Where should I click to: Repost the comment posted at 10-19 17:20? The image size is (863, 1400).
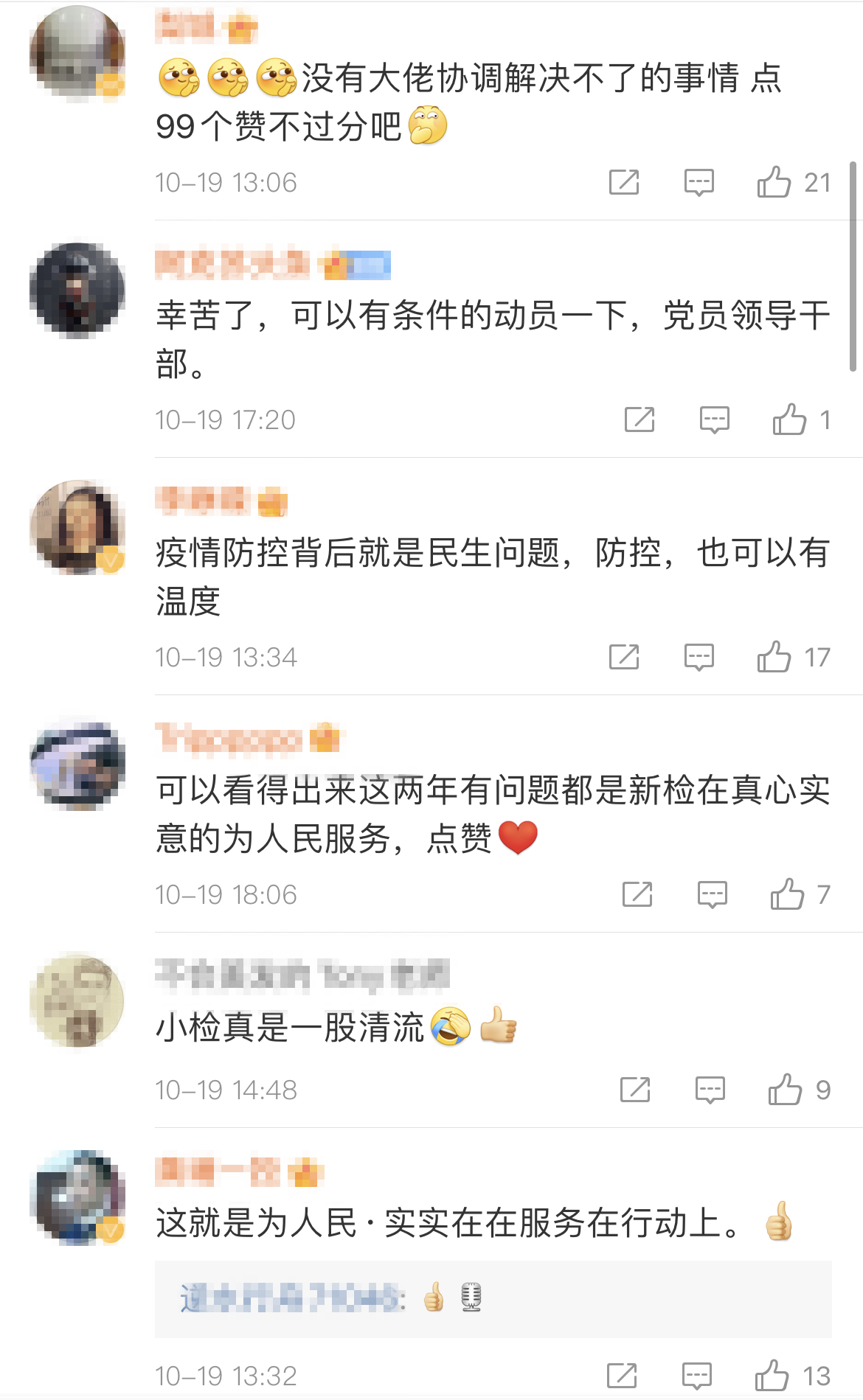pos(640,419)
